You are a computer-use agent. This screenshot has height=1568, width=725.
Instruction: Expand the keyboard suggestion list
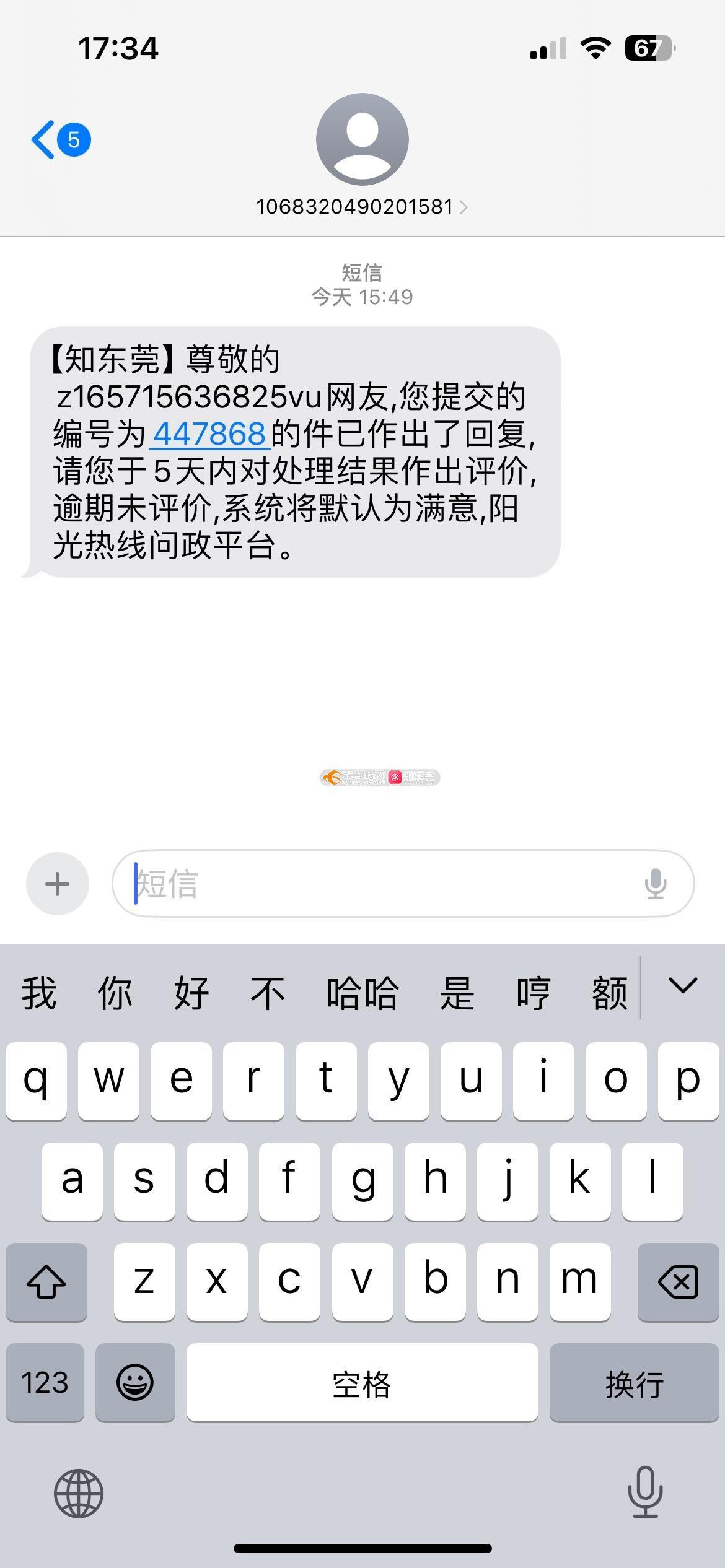pos(683,987)
